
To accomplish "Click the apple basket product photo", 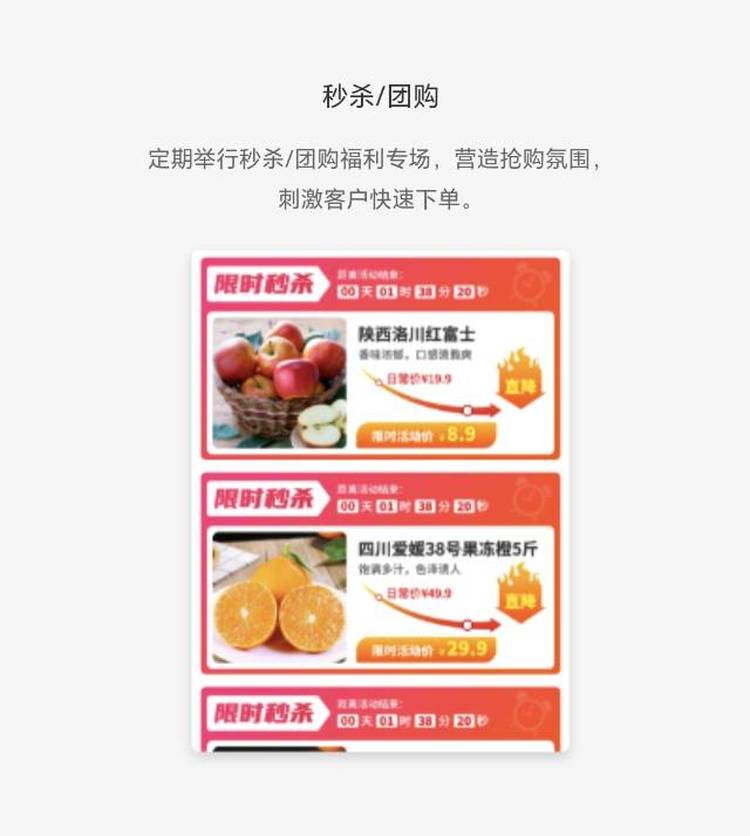I will 279,383.
